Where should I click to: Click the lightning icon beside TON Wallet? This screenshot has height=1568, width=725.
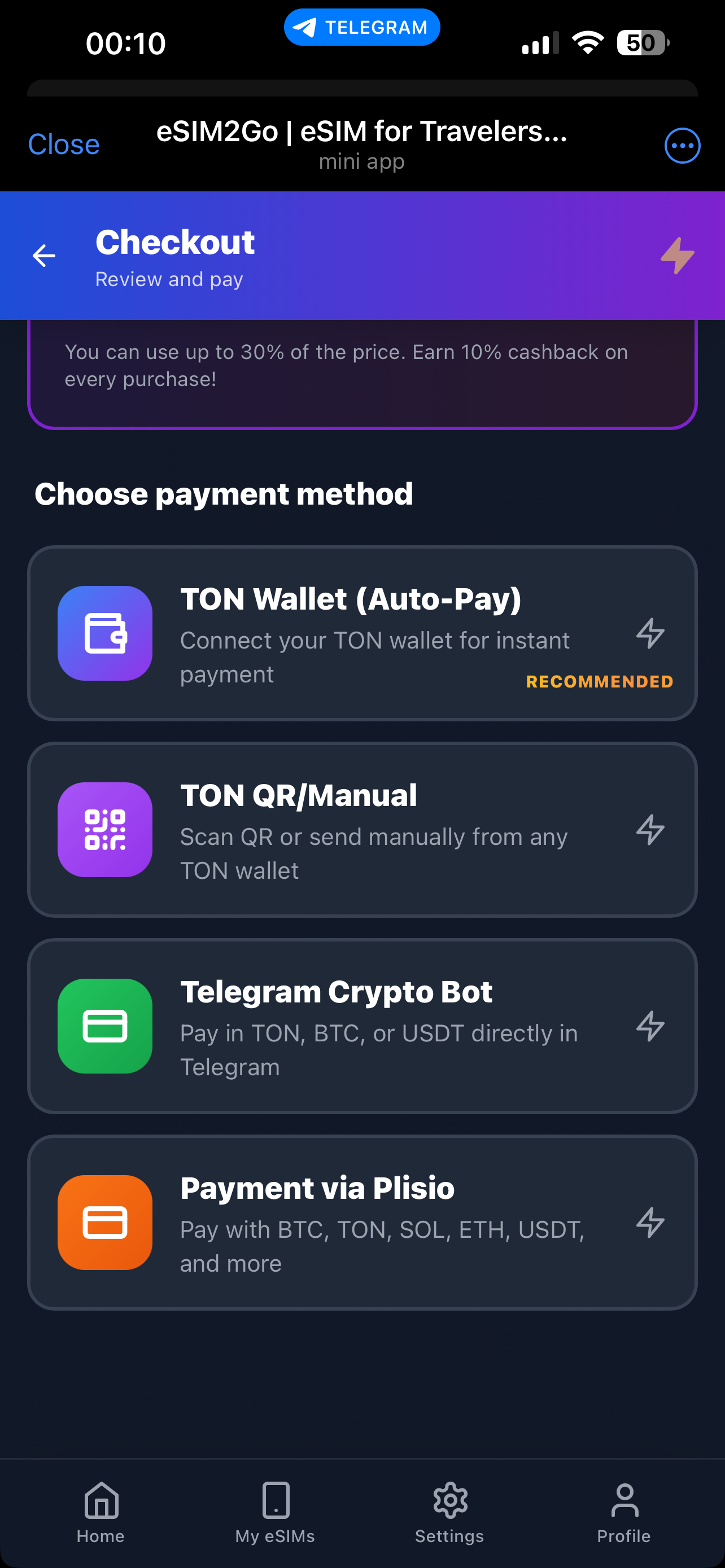pos(649,635)
